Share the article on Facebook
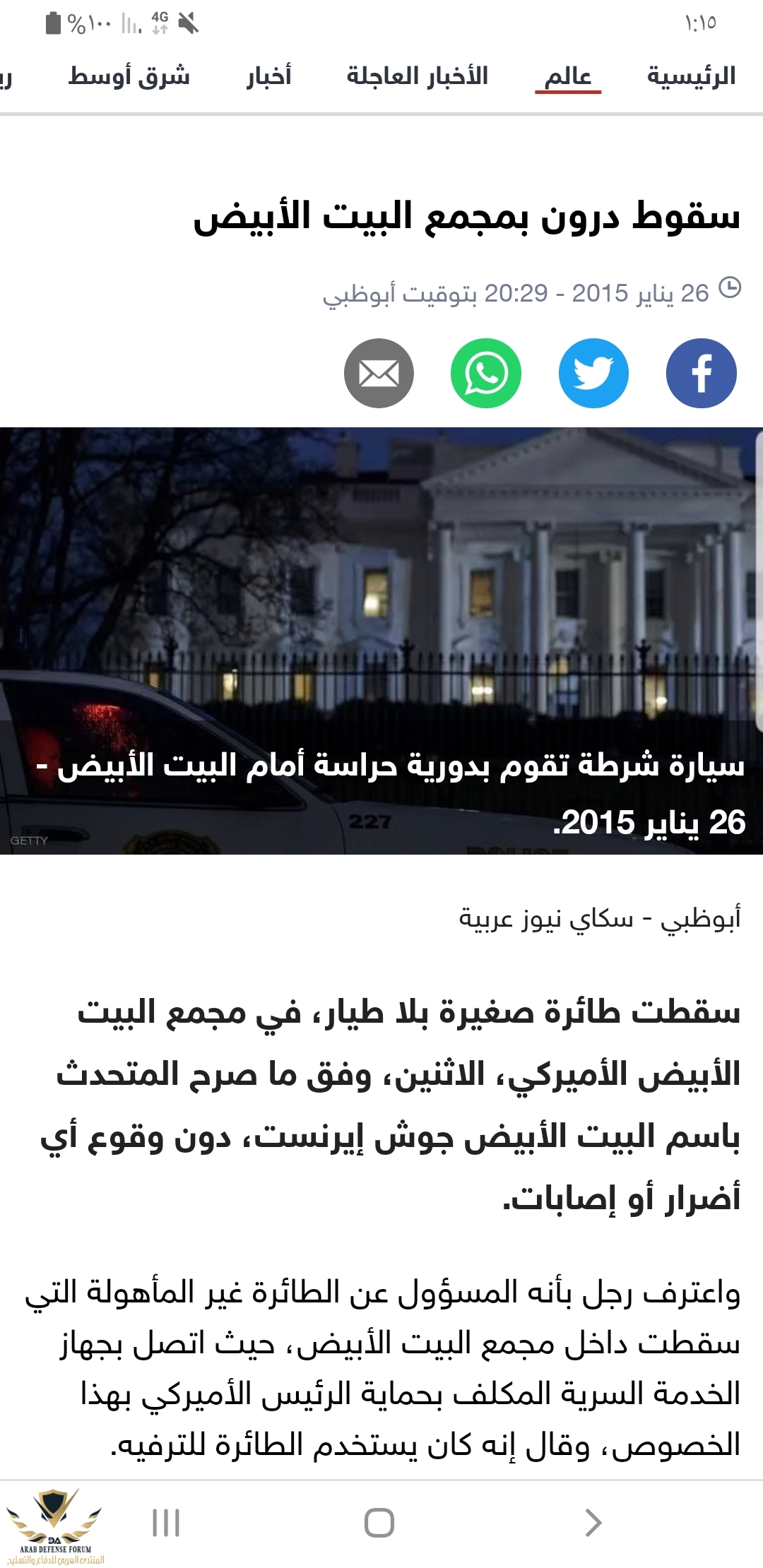This screenshot has width=763, height=1568. (701, 373)
